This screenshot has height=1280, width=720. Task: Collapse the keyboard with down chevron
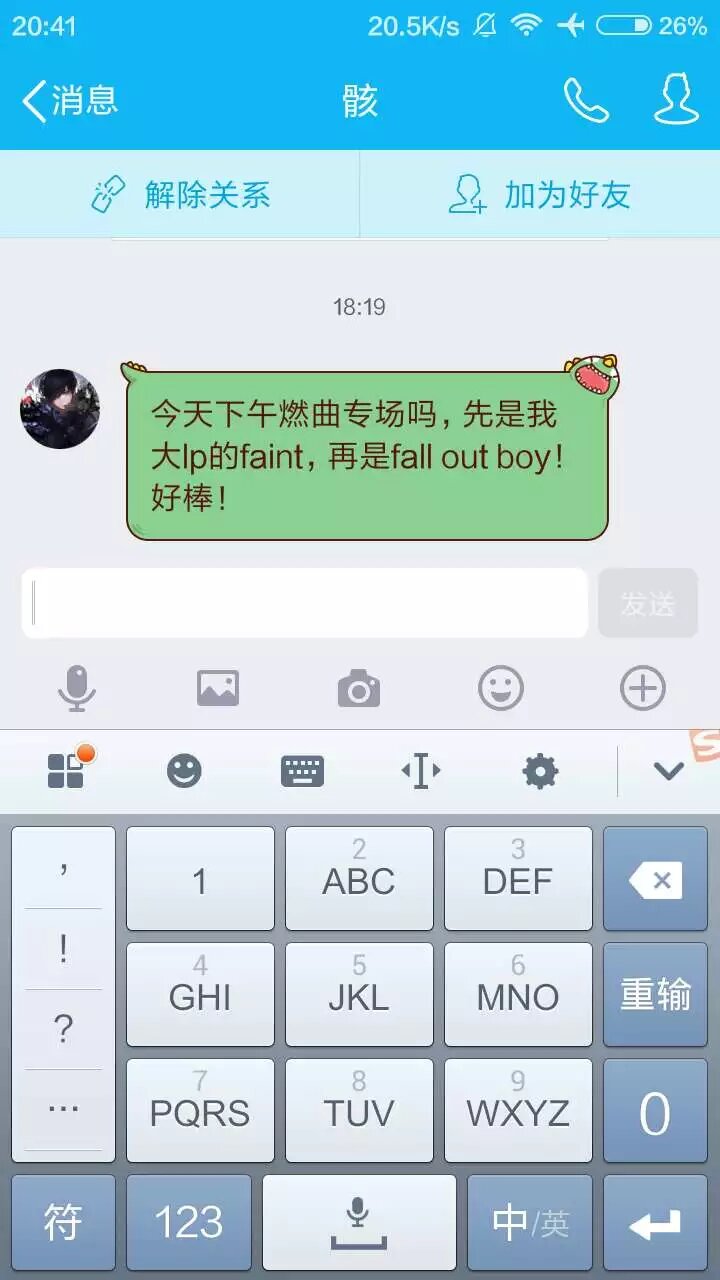tap(668, 771)
